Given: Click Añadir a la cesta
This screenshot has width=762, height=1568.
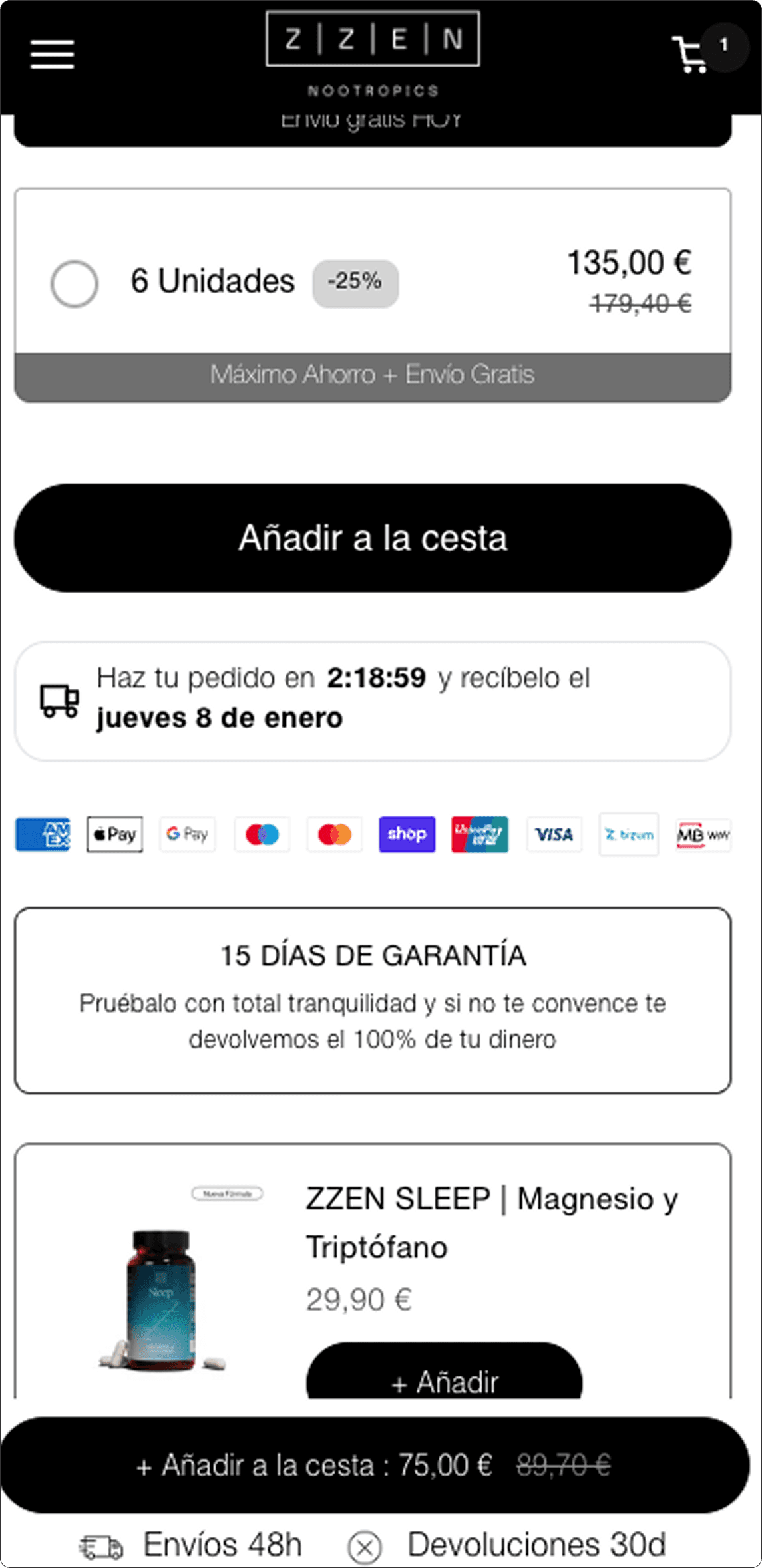Looking at the screenshot, I should [373, 538].
